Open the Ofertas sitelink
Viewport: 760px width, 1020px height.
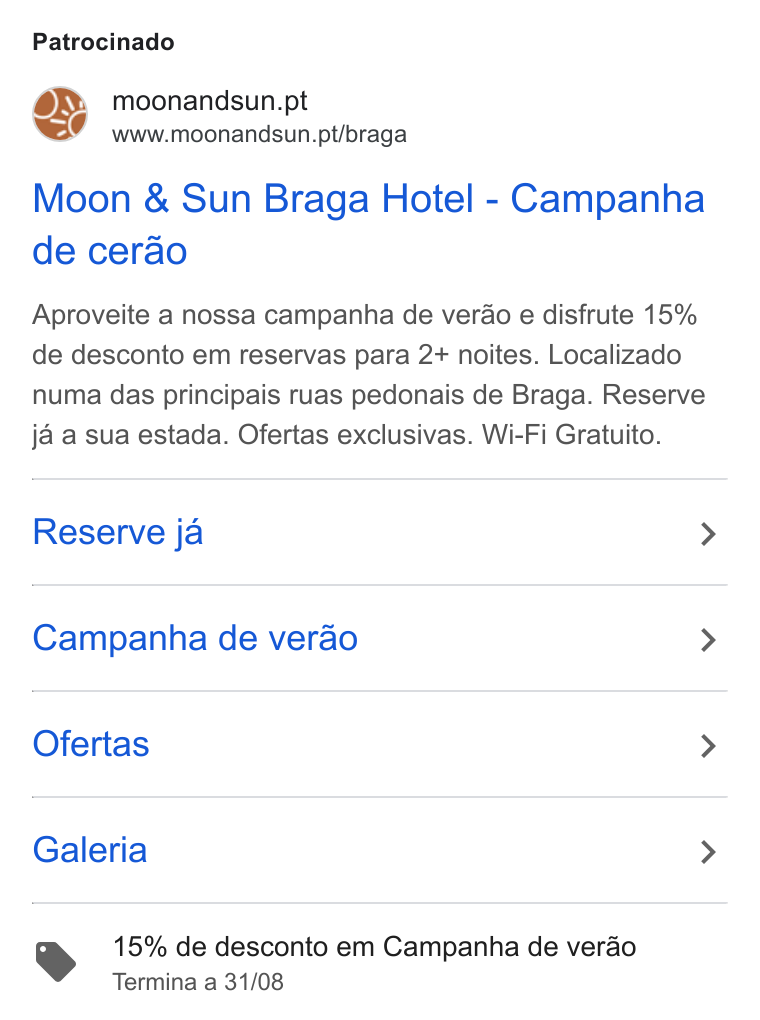tap(379, 744)
